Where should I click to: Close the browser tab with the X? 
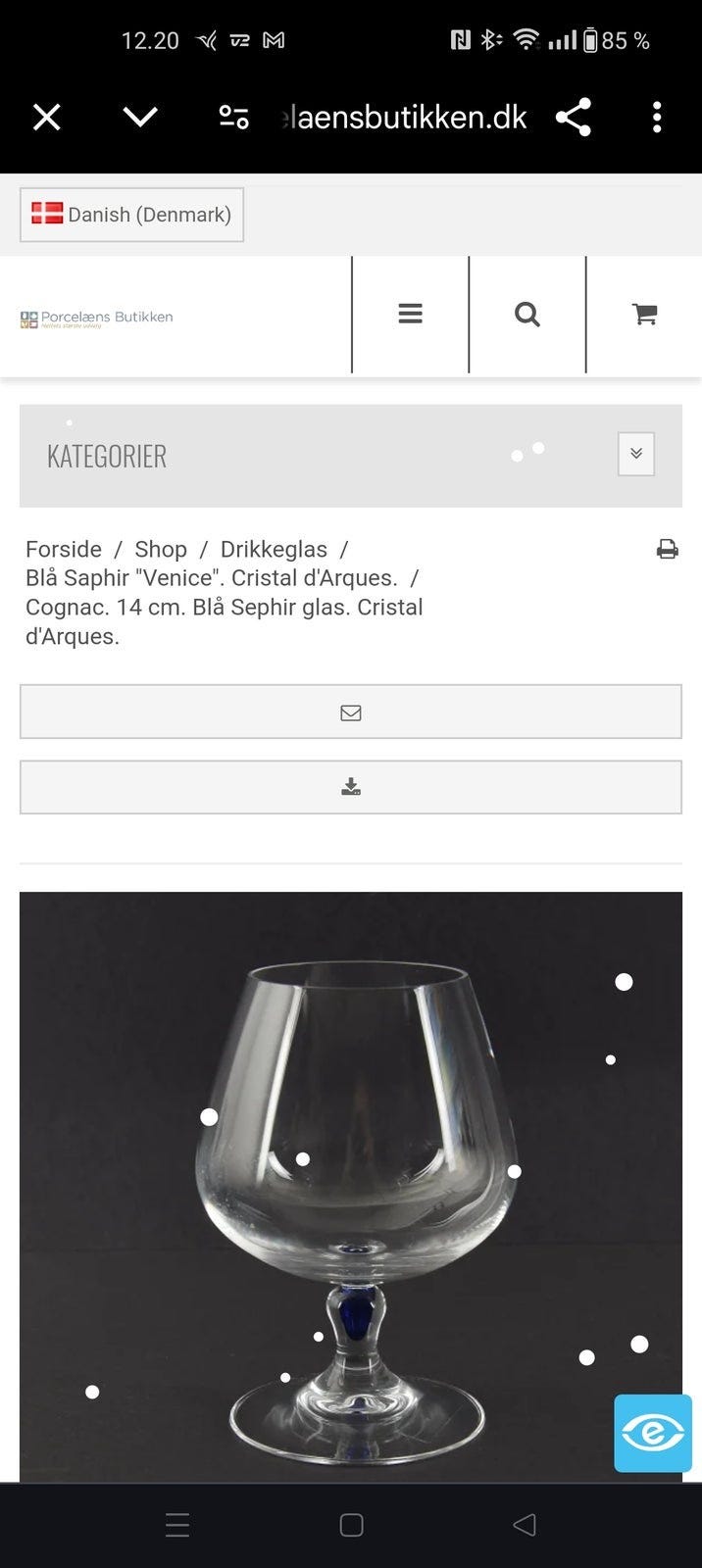click(46, 118)
